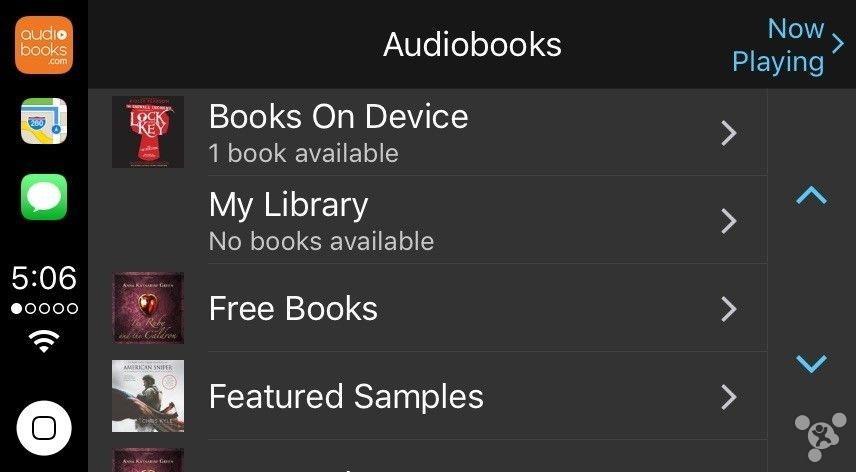Open the Messages app from the sidebar
The height and width of the screenshot is (472, 856).
(44, 197)
